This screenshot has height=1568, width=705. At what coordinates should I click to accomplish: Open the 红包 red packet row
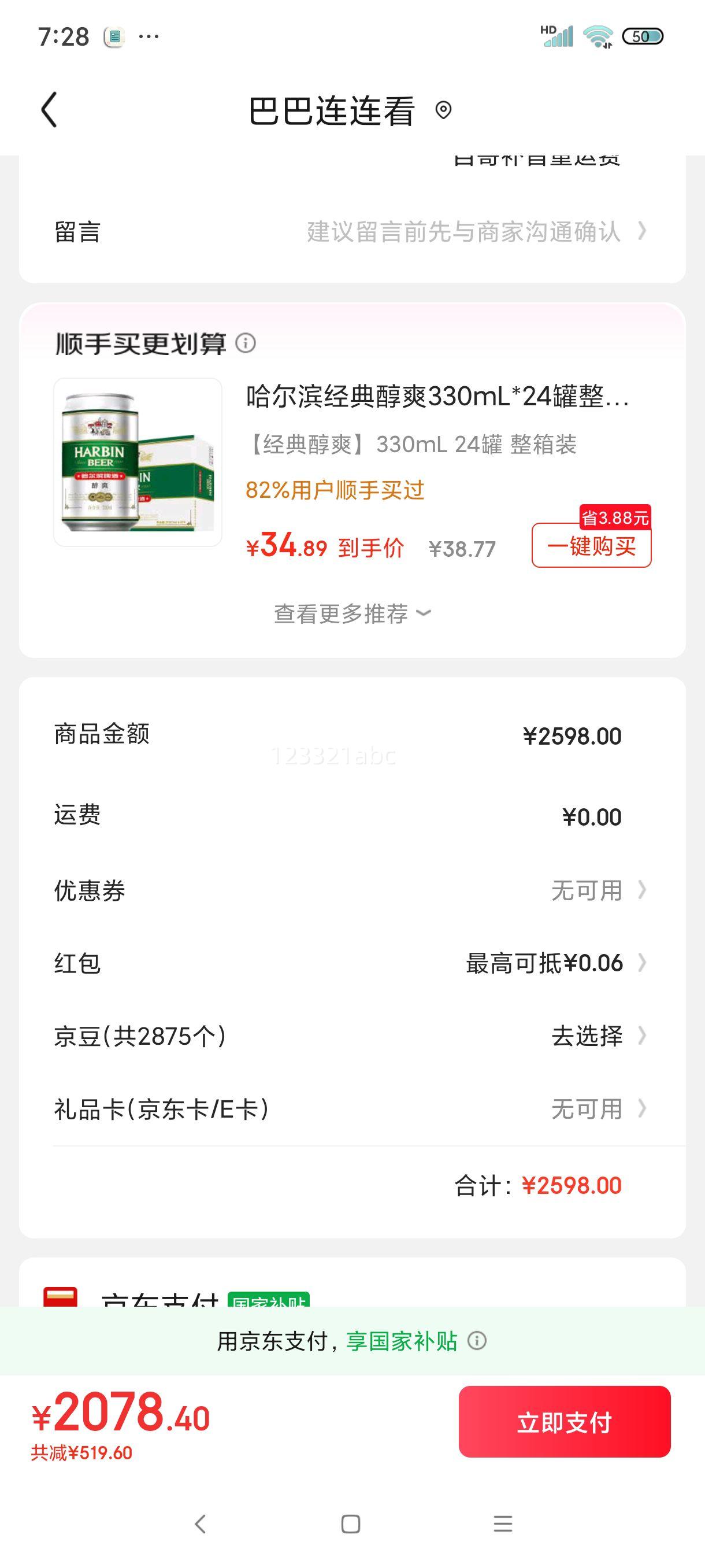point(351,963)
